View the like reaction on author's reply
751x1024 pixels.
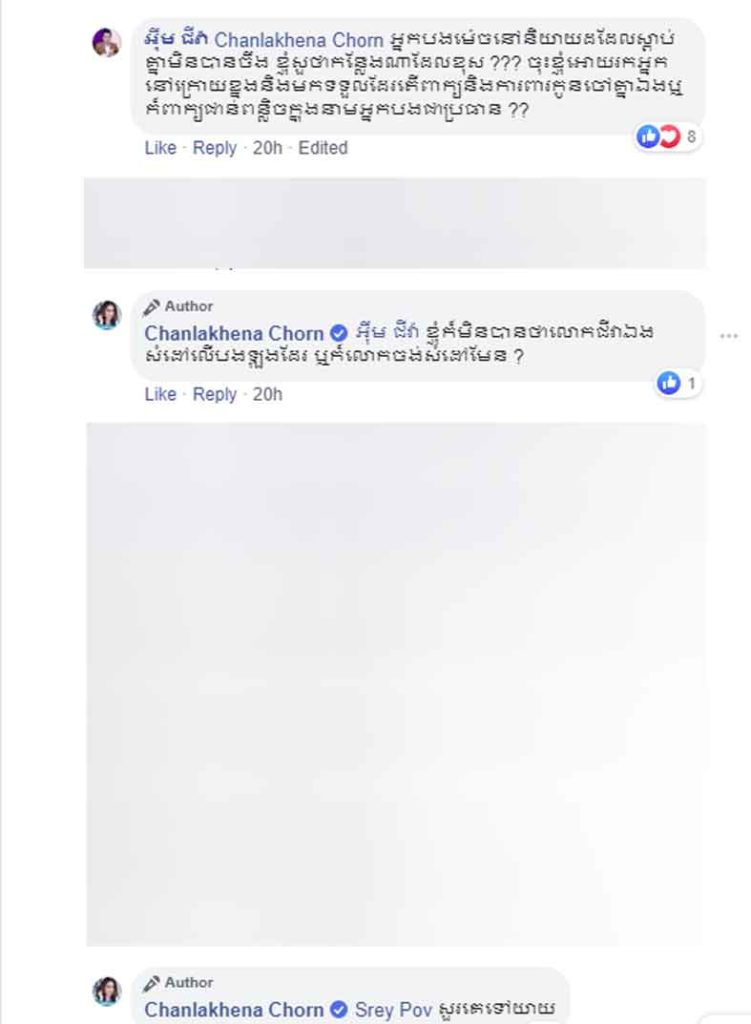(678, 383)
